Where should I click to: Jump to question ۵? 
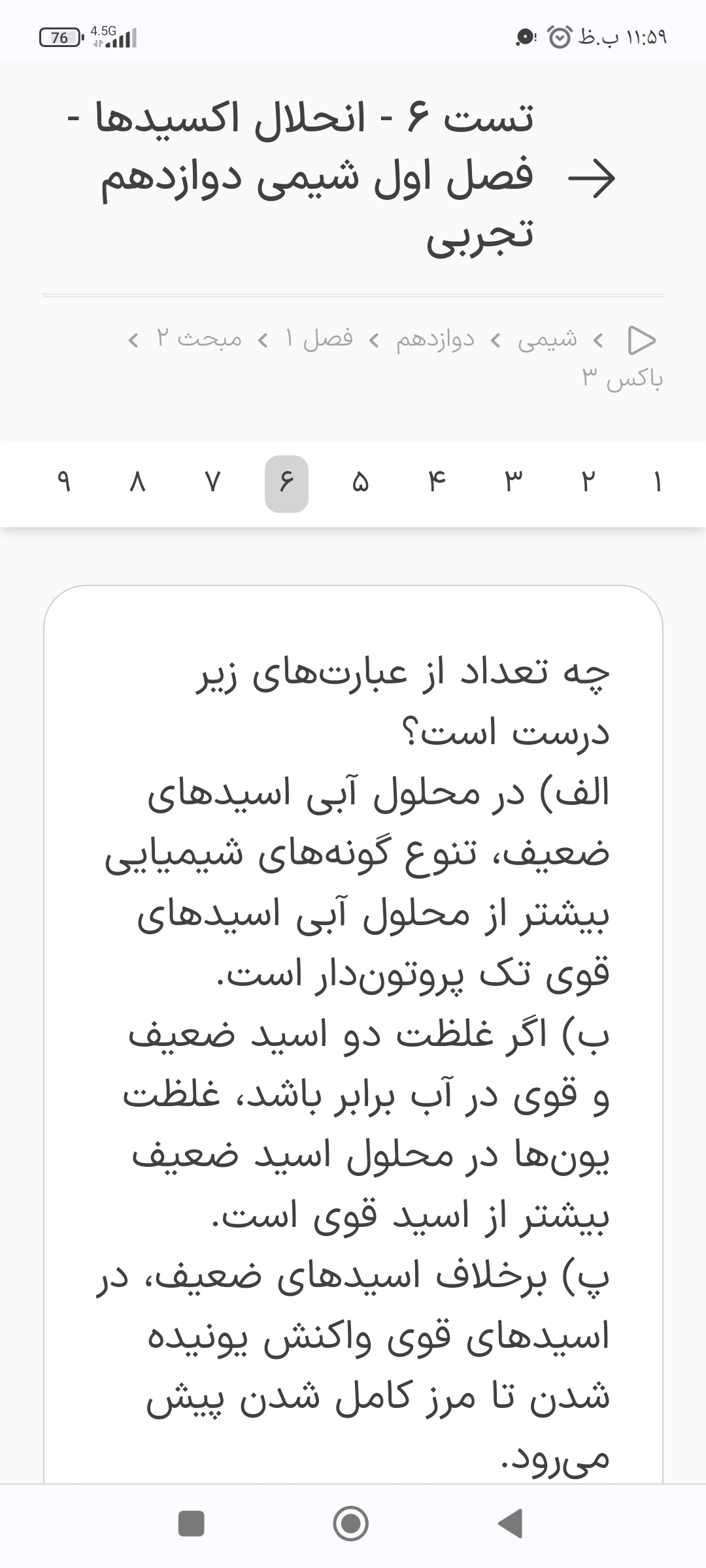click(361, 483)
